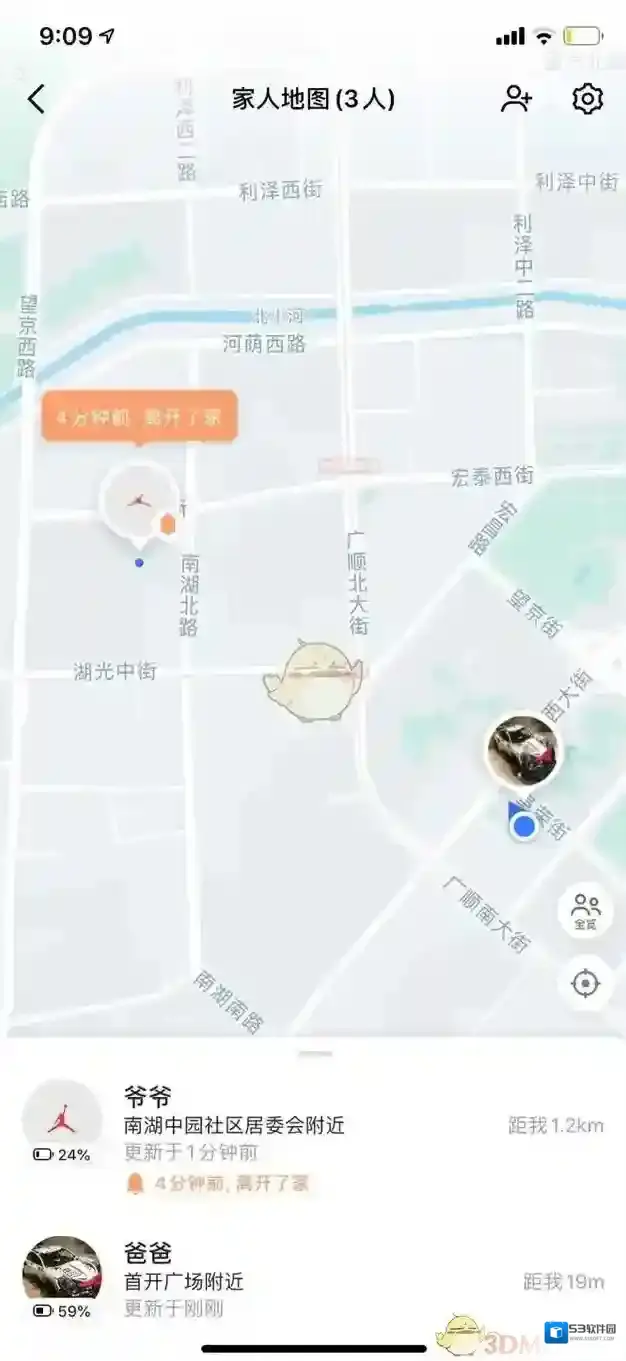626x1361 pixels.
Task: Show all members with 全览 button
Action: point(585,912)
